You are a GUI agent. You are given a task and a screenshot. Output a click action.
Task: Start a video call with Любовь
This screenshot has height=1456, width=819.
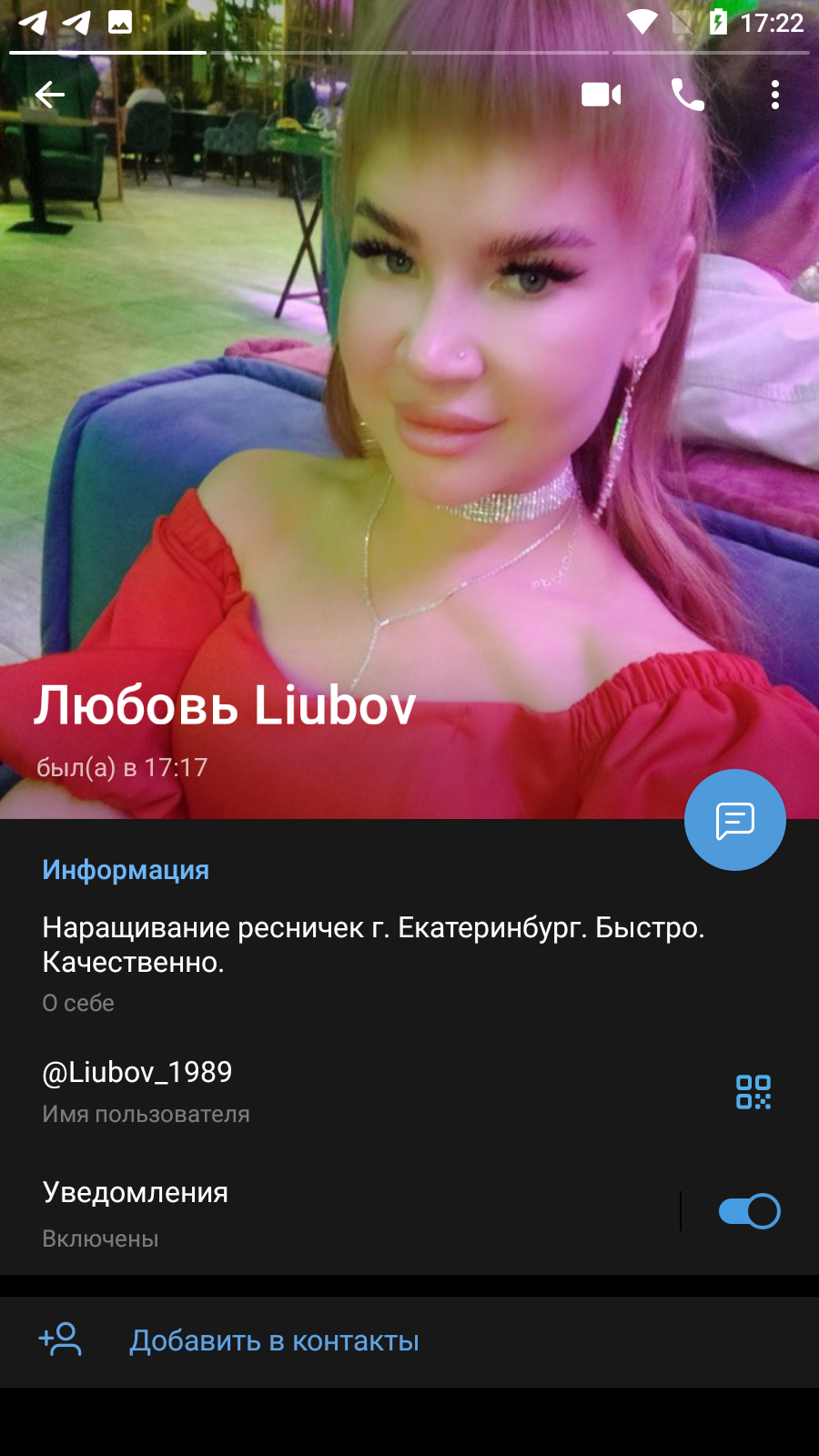coord(602,95)
